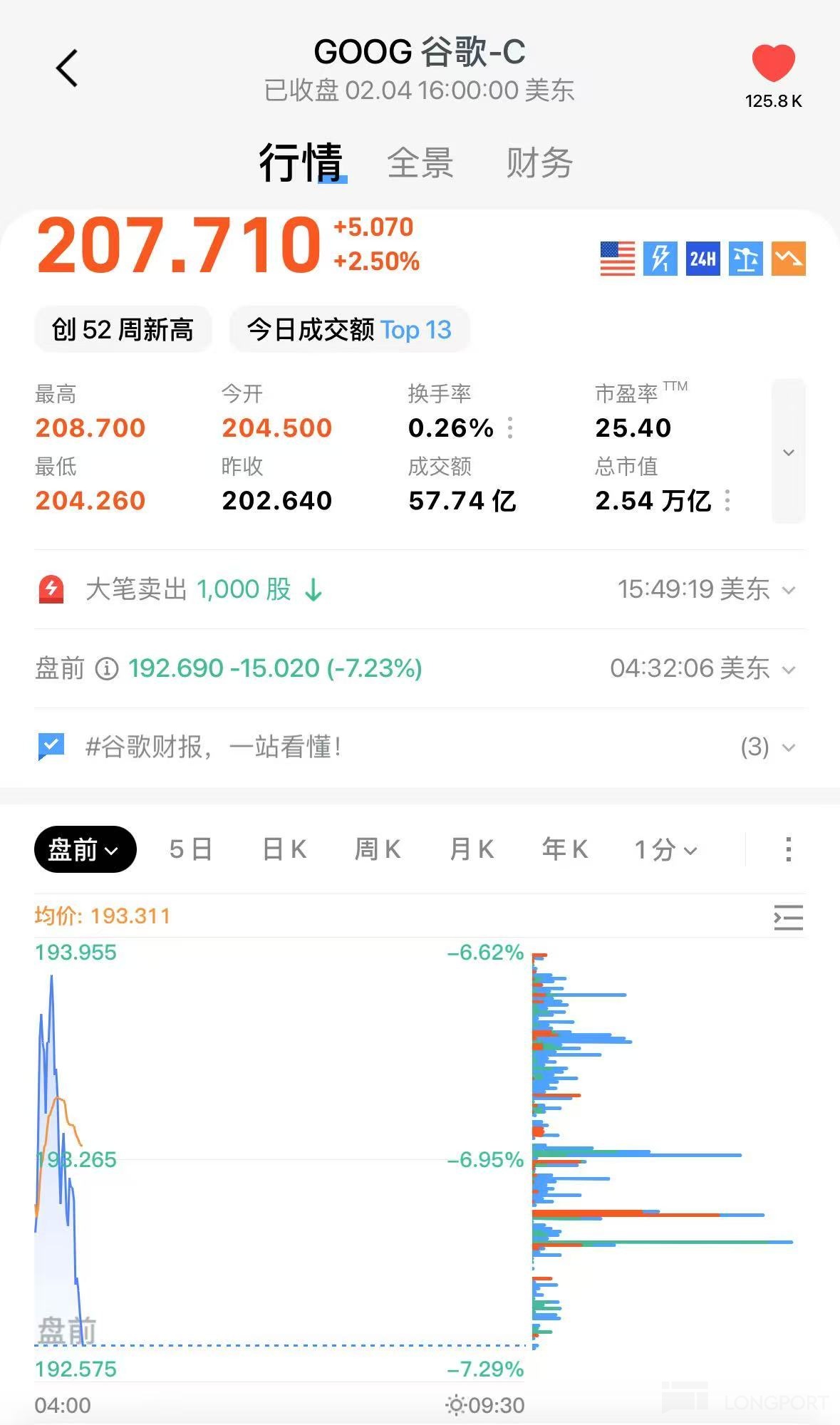This screenshot has width=840, height=1425.
Task: Open the 盘前 chart period dropdown
Action: (85, 849)
